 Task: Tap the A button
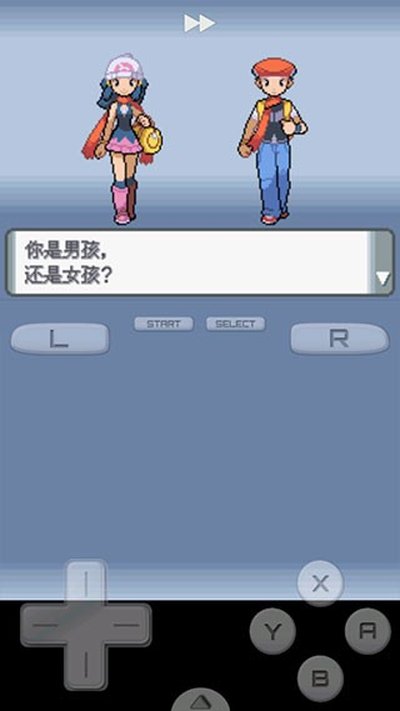click(368, 631)
